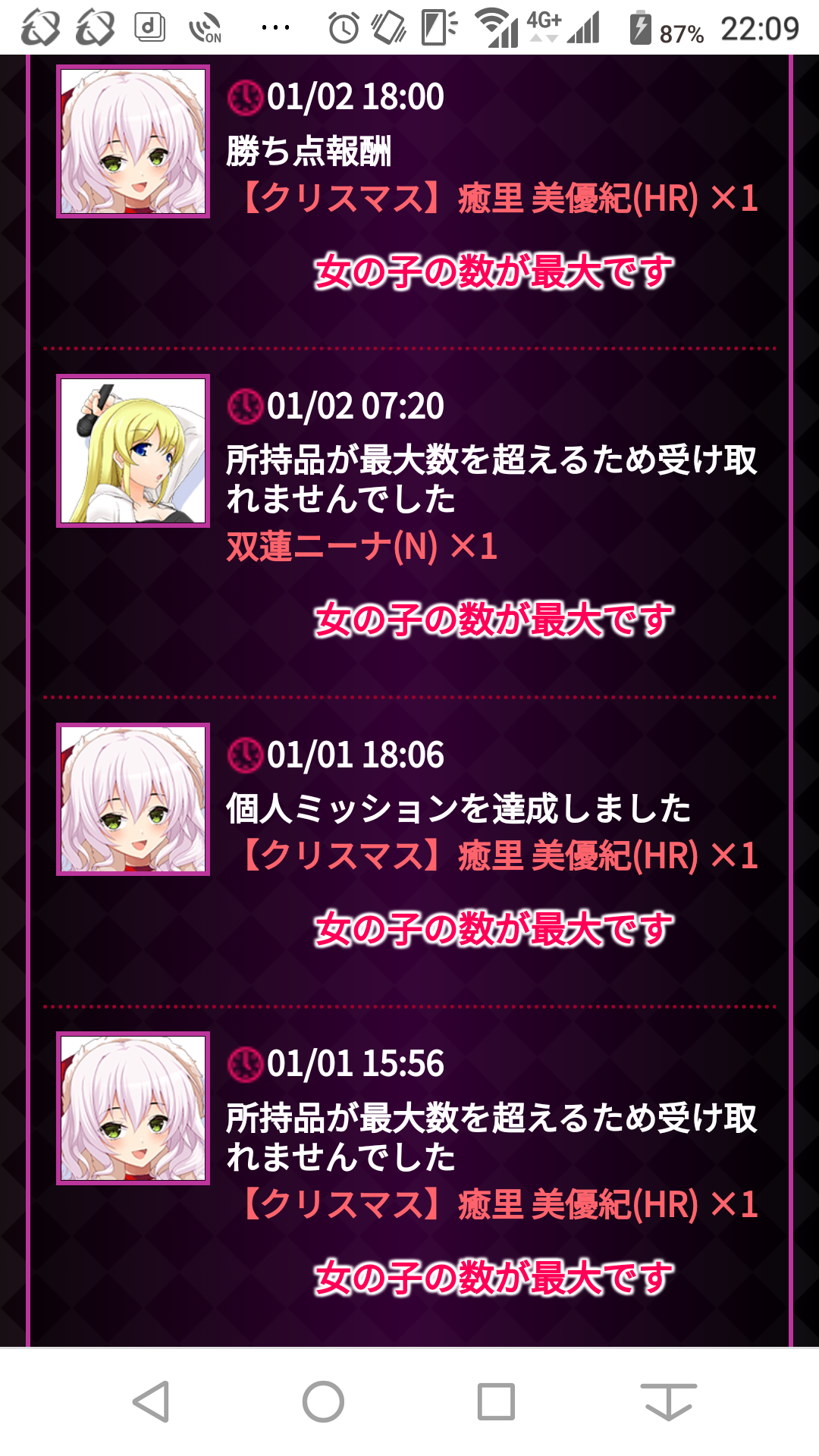Hide the navigation bar with the arrow icon
This screenshot has height=1456, width=819.
[668, 1401]
